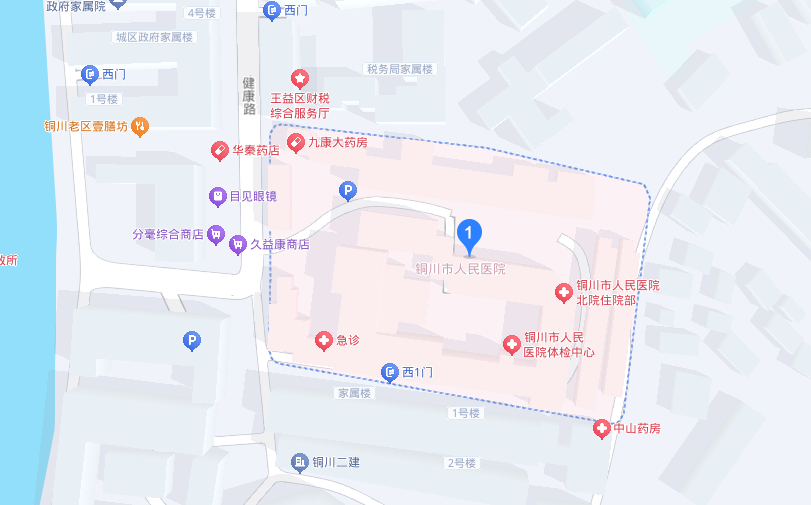
Task: Select the 西门 marker beside 1号楼
Action: [90, 74]
